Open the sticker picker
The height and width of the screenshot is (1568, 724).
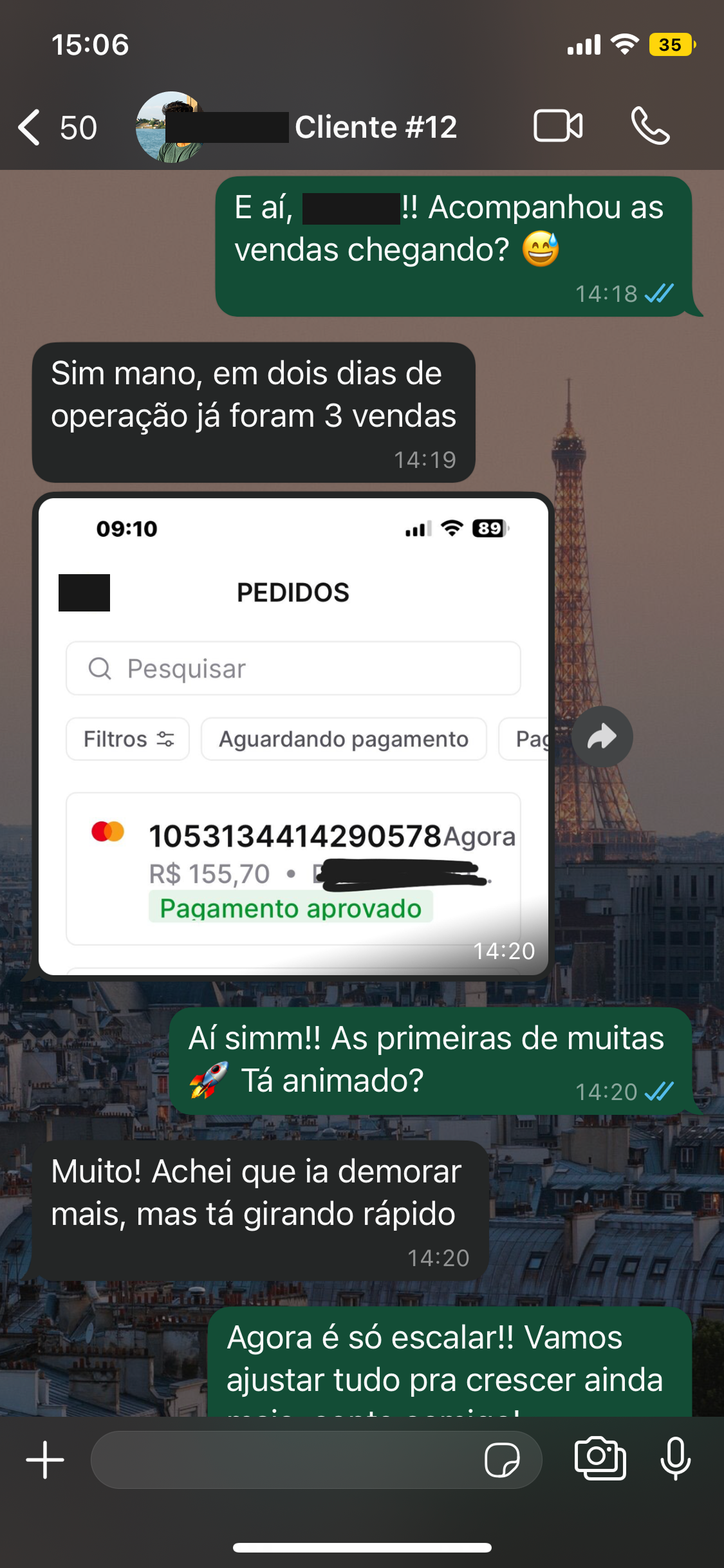pyautogui.click(x=502, y=1459)
